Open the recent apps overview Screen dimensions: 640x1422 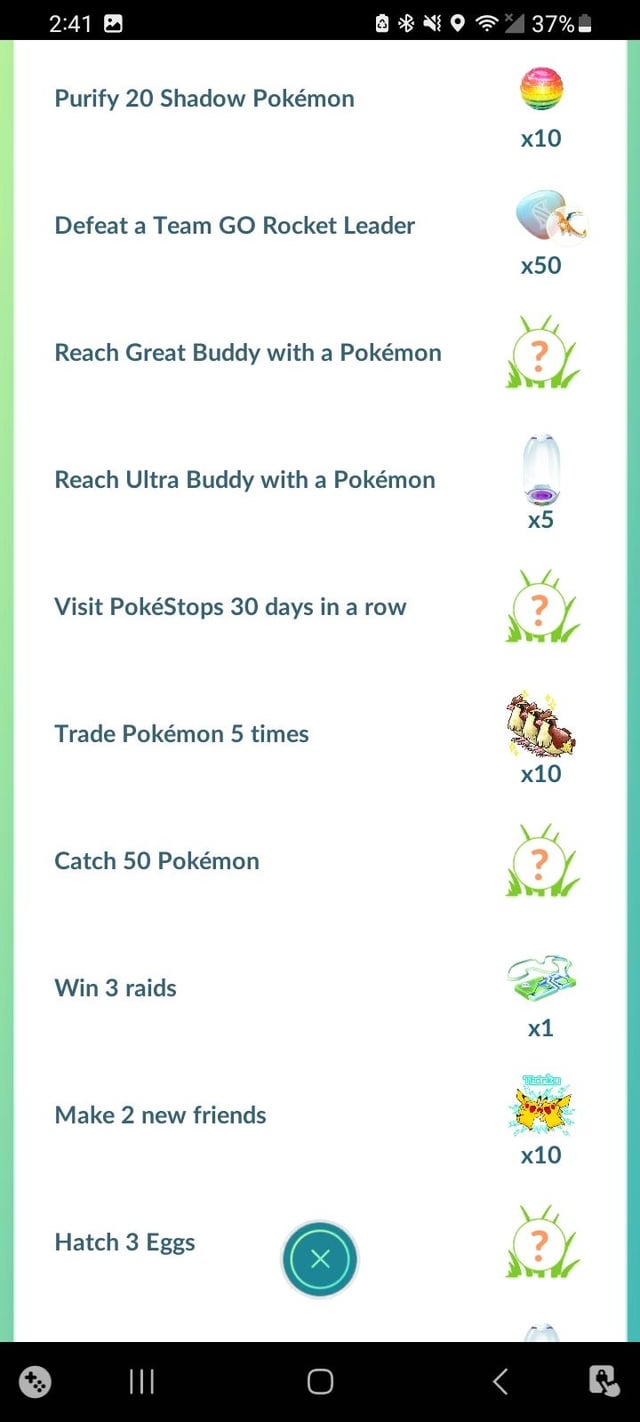(141, 1382)
